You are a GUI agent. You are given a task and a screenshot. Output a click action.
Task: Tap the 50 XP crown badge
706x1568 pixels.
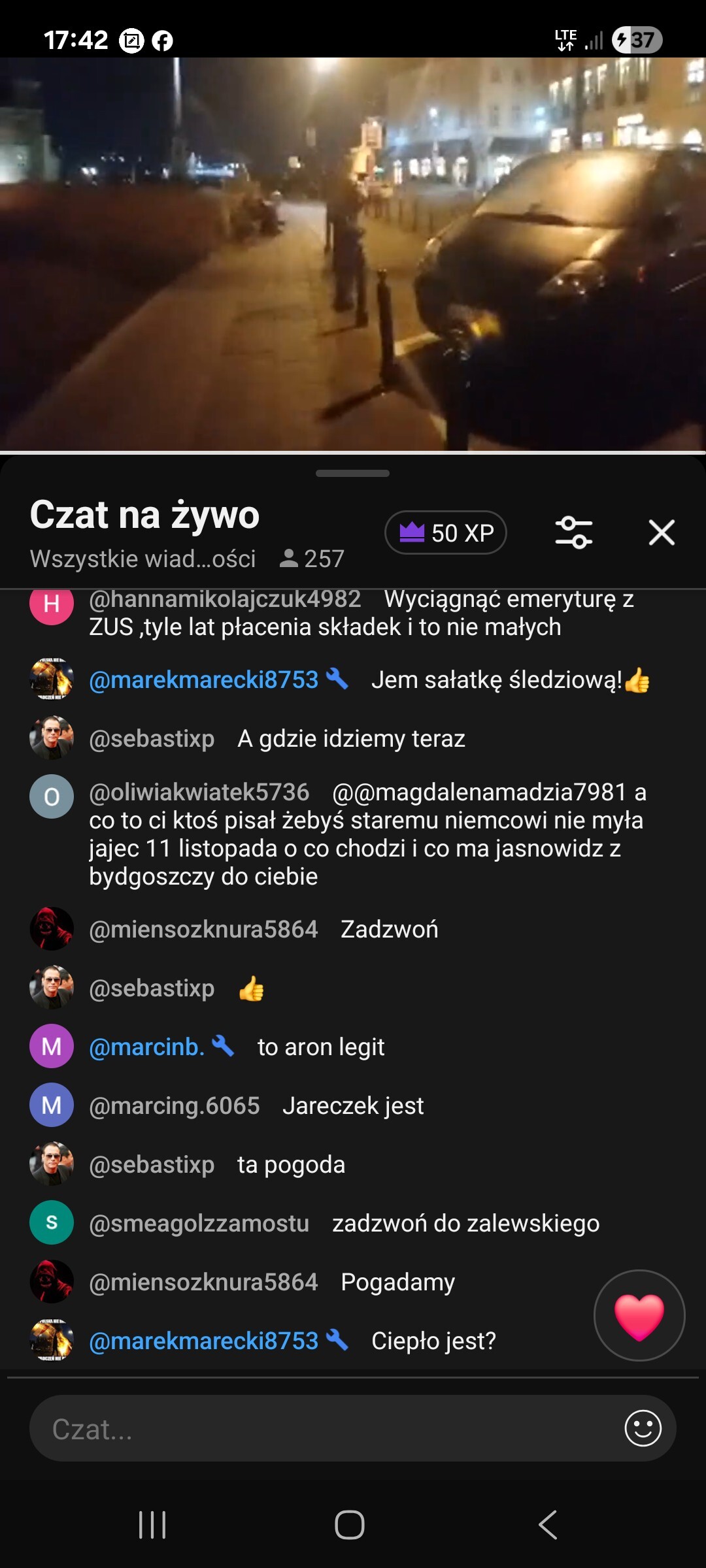(x=446, y=532)
